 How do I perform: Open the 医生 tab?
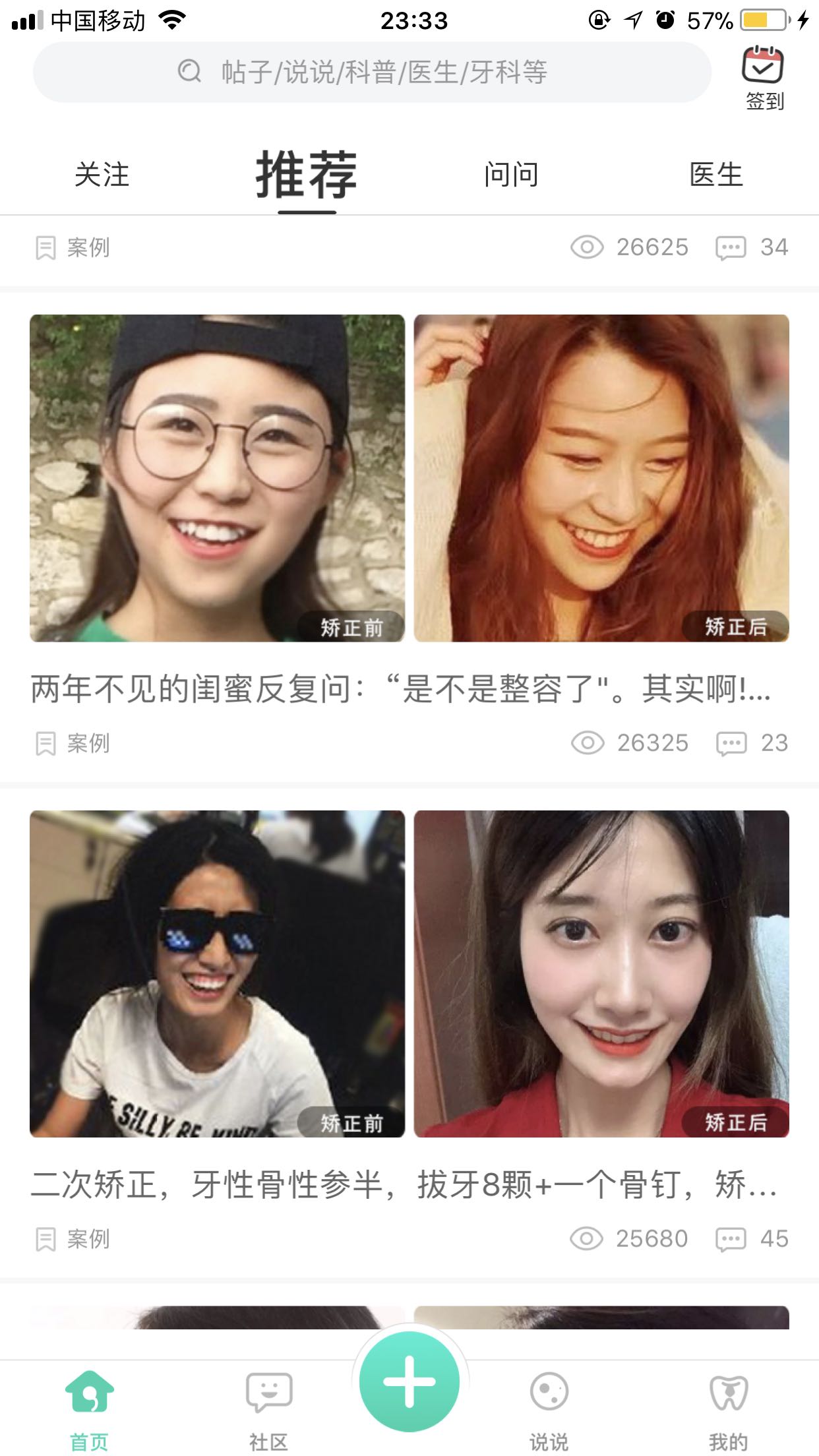[716, 175]
